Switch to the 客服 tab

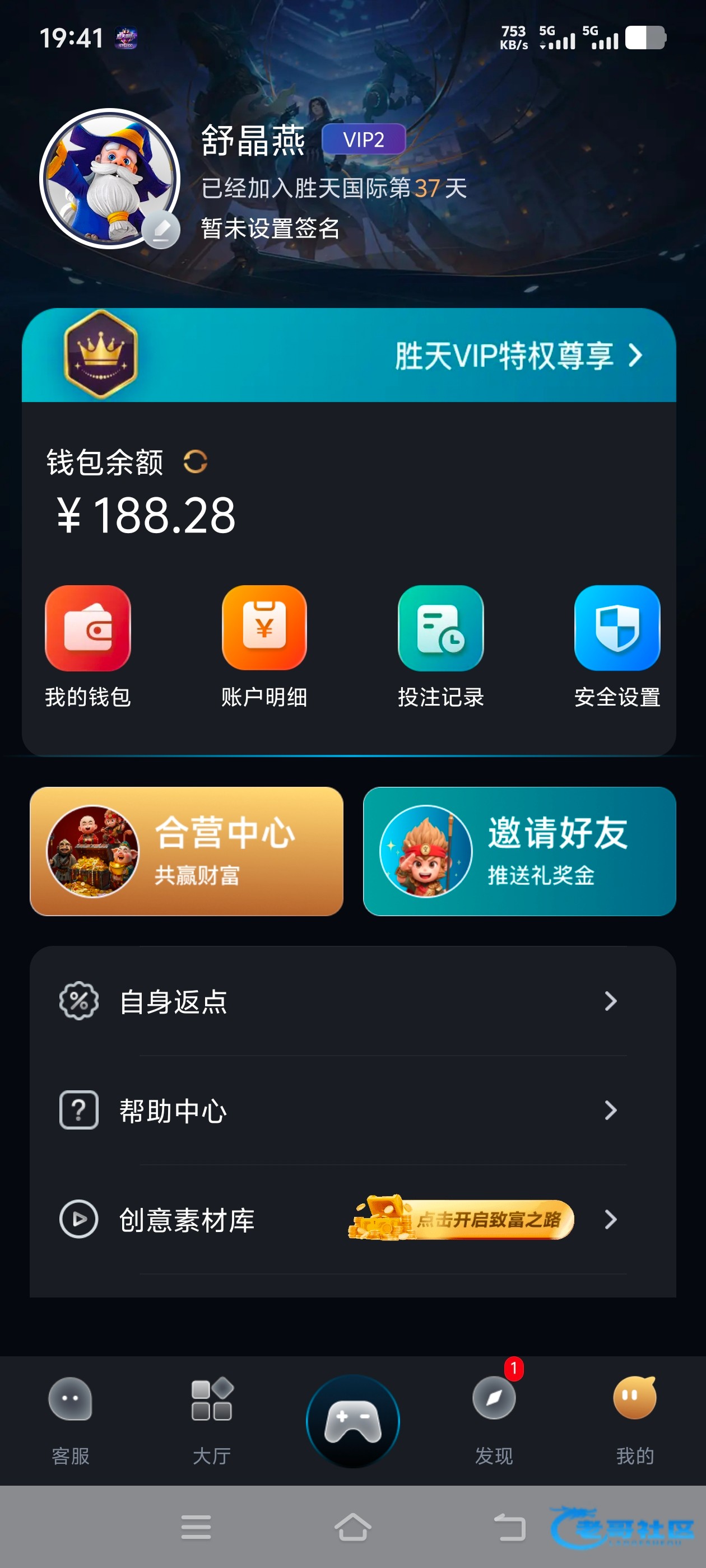(x=71, y=1420)
